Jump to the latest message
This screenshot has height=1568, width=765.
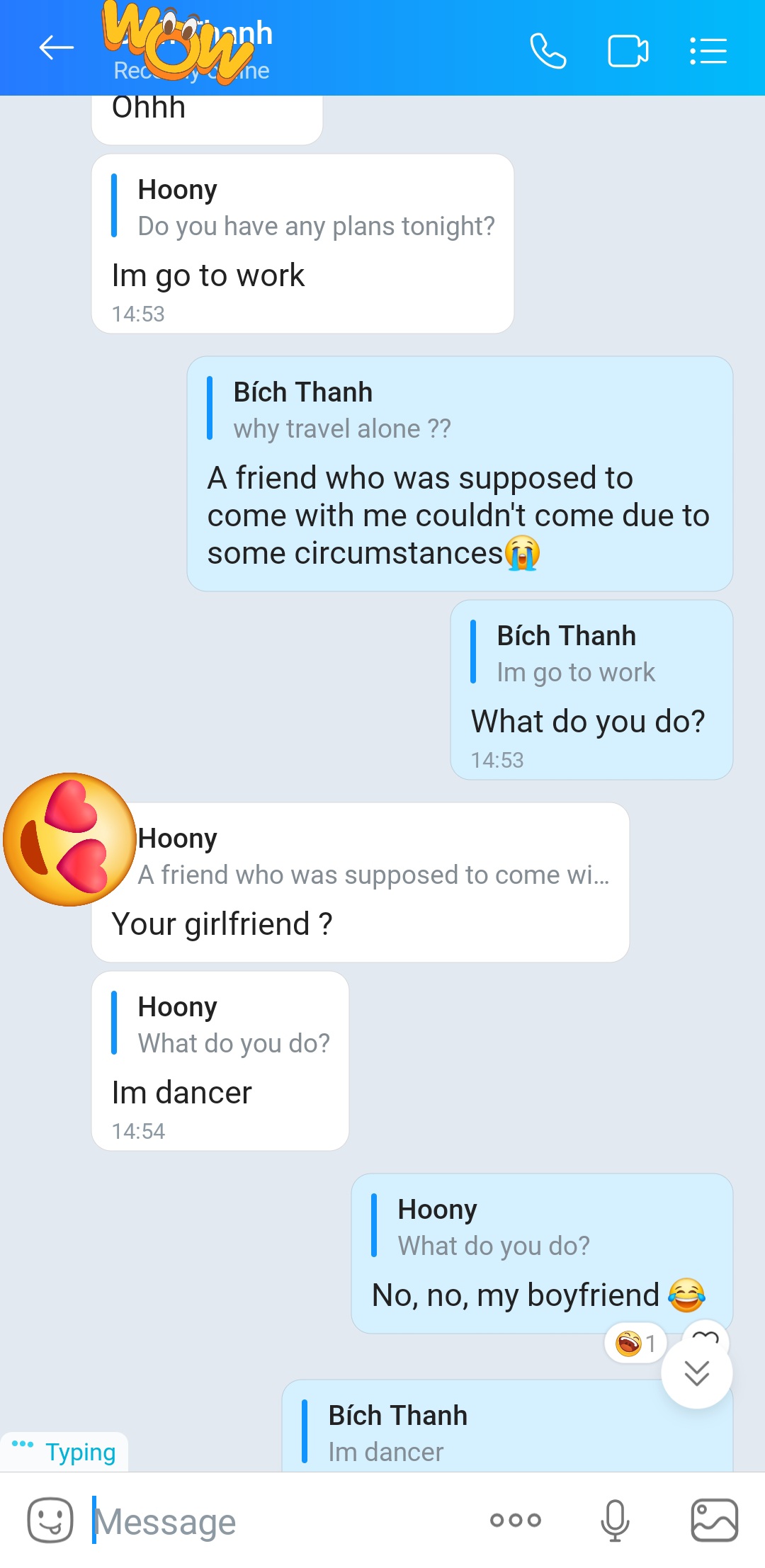696,1373
